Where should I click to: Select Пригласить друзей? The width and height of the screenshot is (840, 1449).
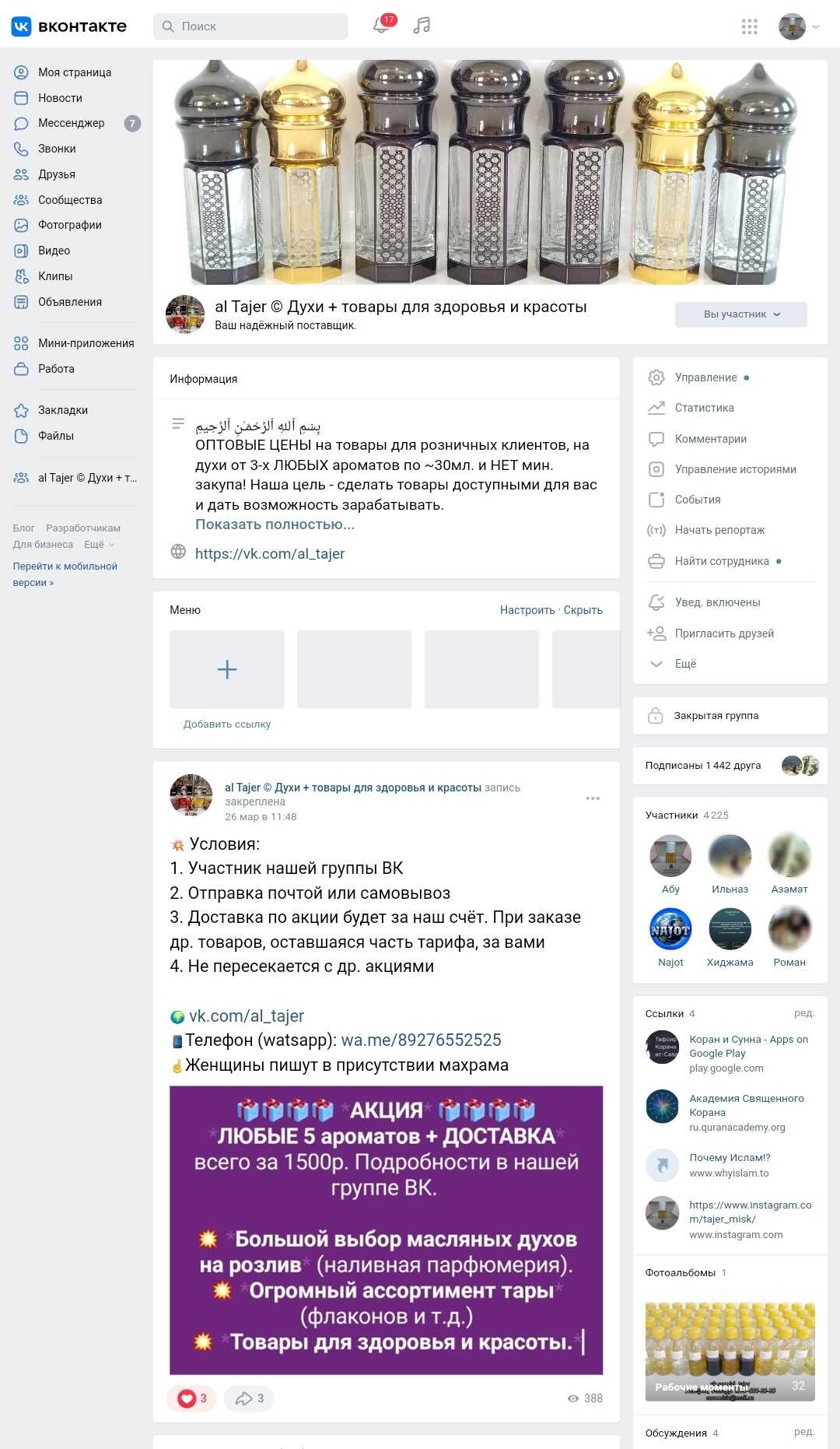(x=723, y=633)
